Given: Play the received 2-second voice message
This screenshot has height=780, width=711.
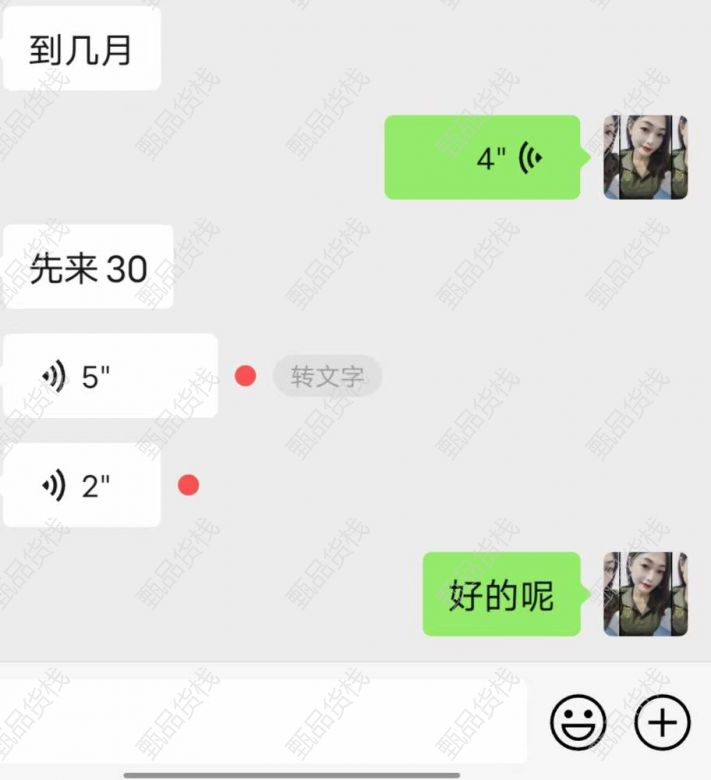Looking at the screenshot, I should (82, 486).
